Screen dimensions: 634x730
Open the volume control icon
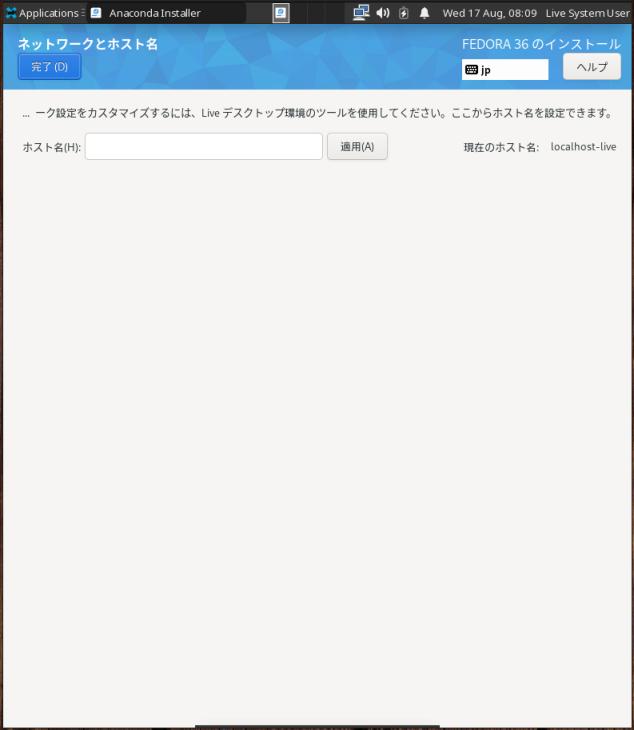click(383, 13)
